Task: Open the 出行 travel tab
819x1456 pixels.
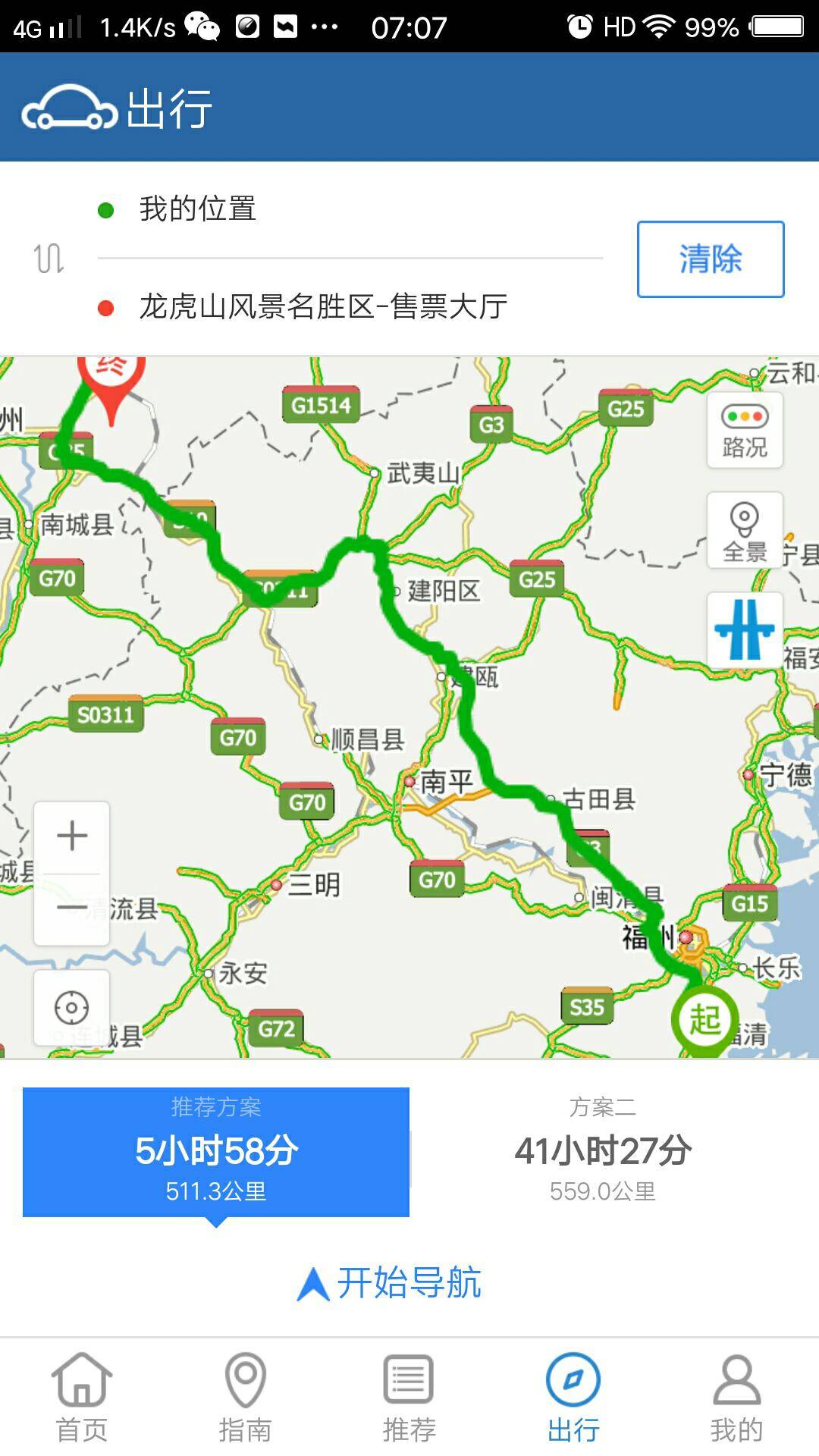Action: (573, 1397)
